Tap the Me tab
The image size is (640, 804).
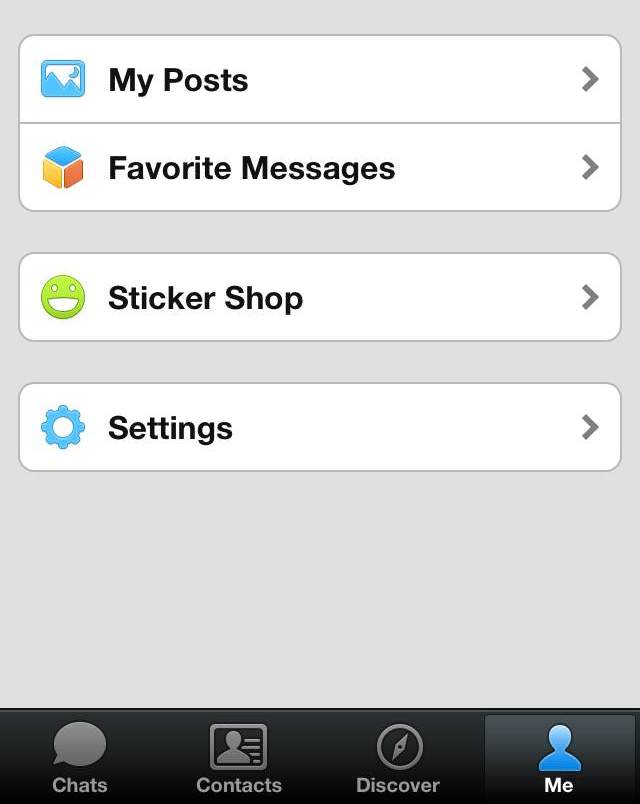559,758
